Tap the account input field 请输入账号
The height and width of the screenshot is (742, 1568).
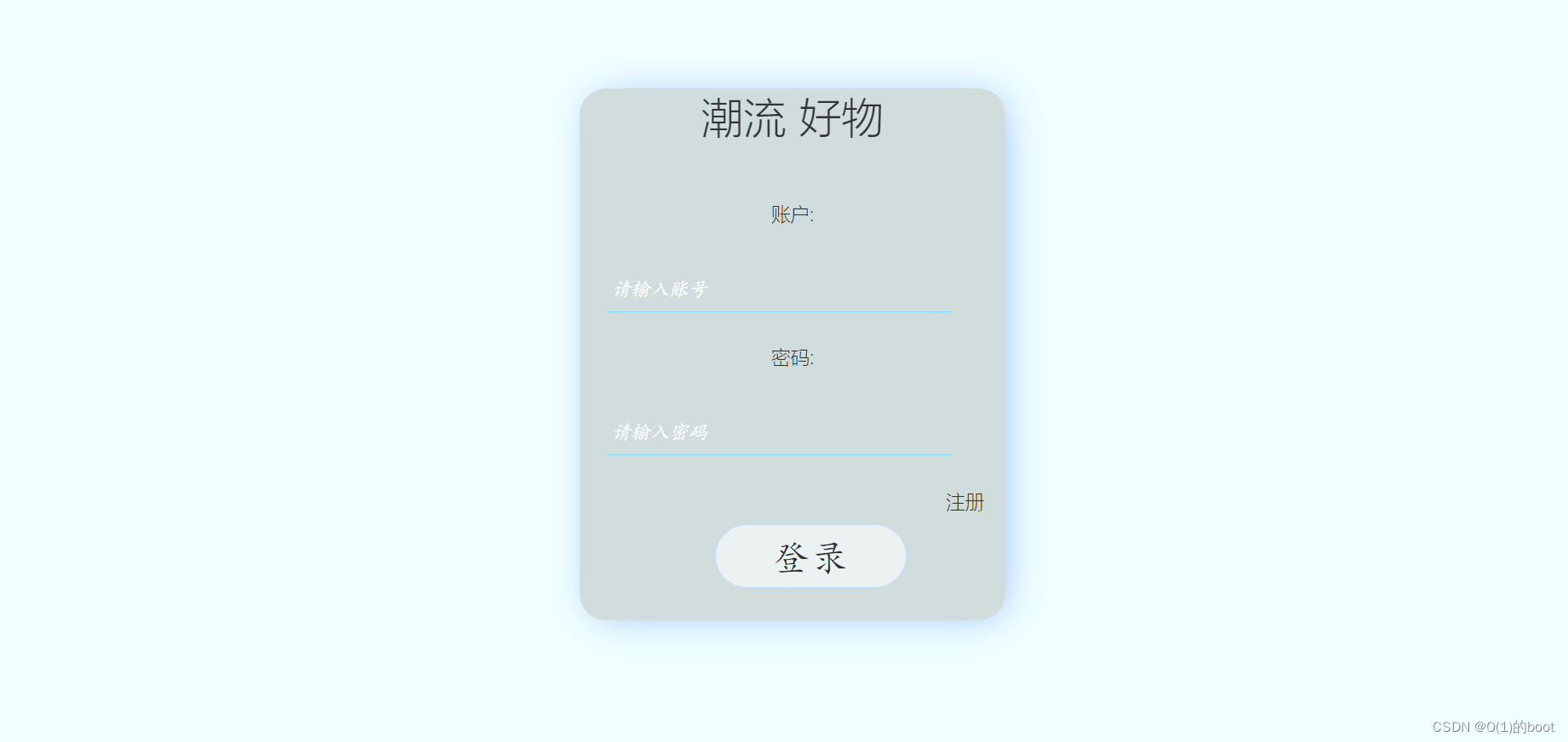pyautogui.click(x=778, y=289)
